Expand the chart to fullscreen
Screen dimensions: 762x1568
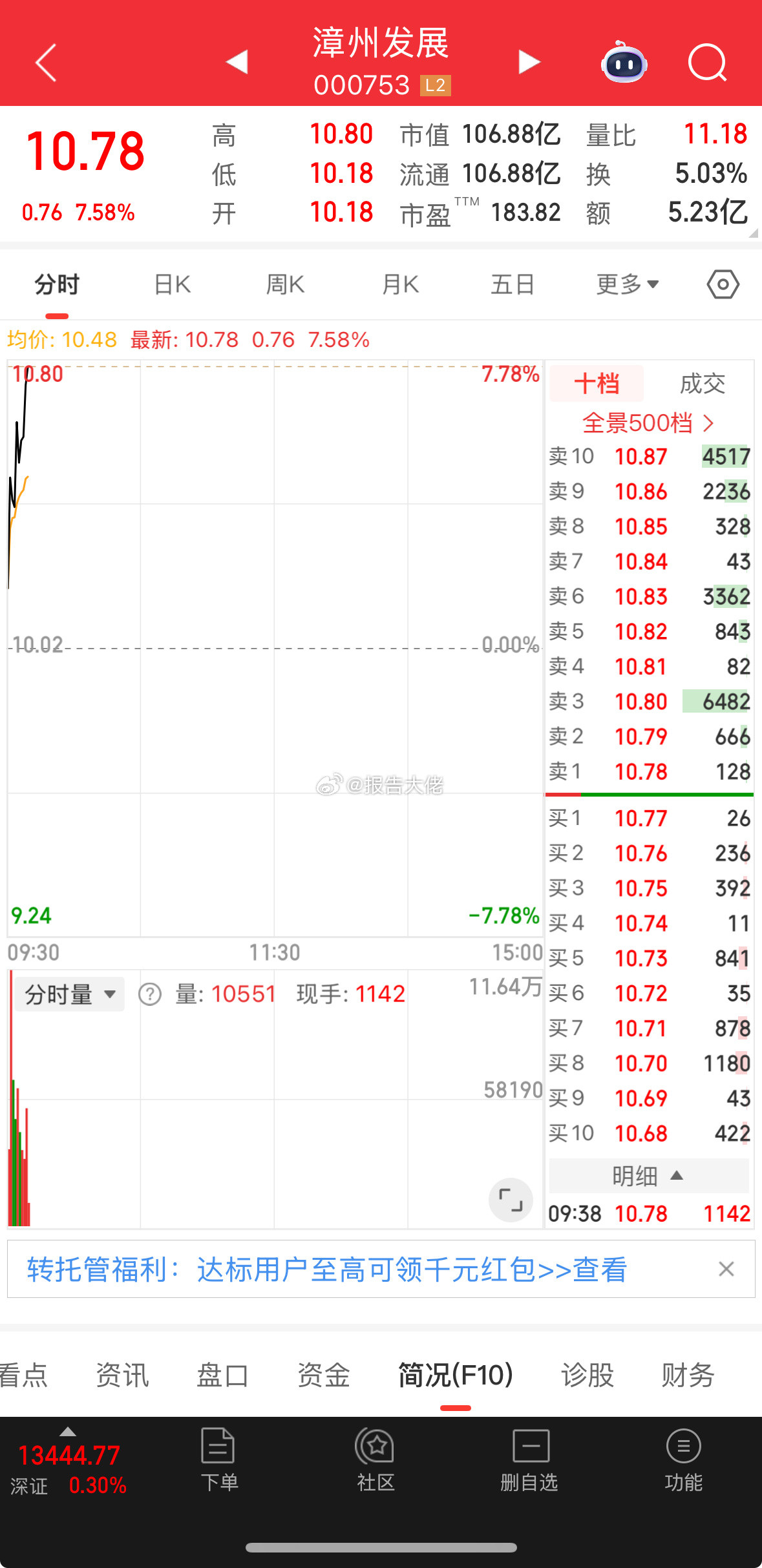point(511,1200)
